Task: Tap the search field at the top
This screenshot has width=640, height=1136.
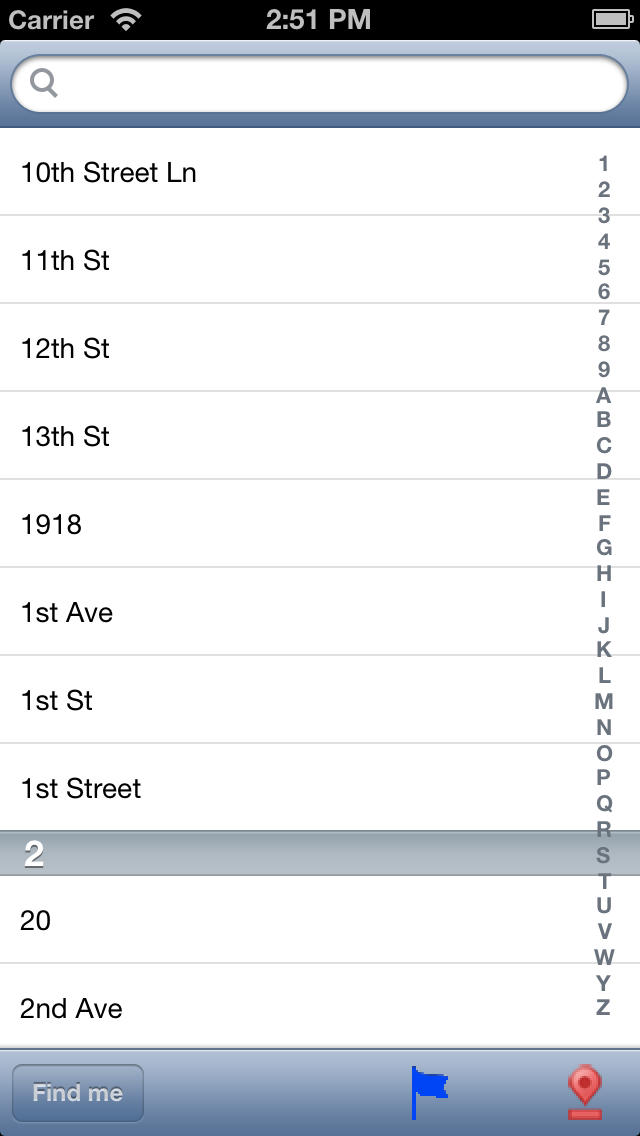Action: point(320,83)
